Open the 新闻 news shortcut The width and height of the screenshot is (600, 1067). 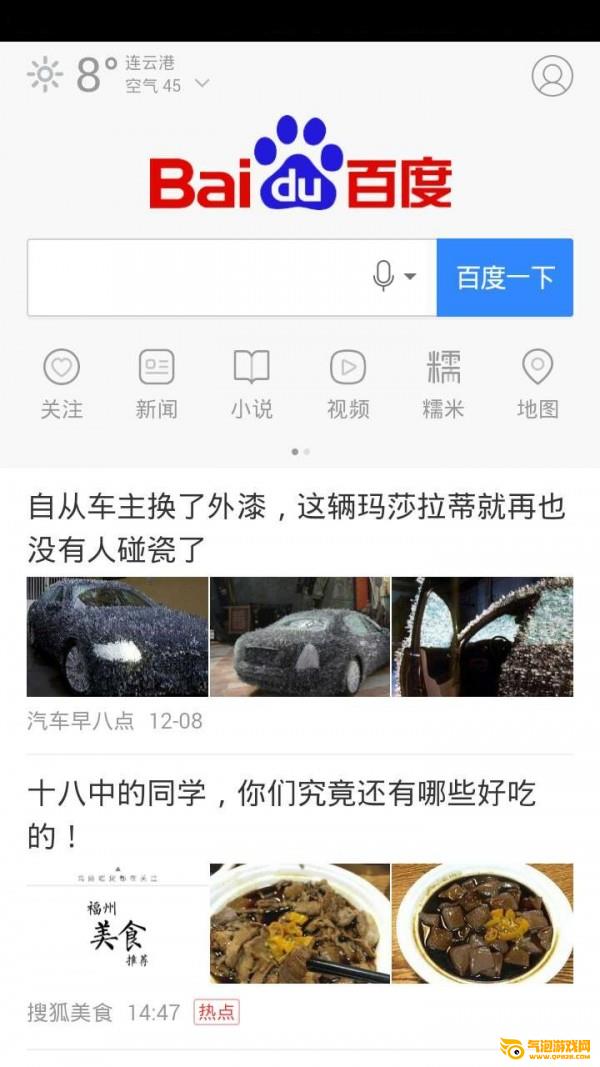(156, 384)
